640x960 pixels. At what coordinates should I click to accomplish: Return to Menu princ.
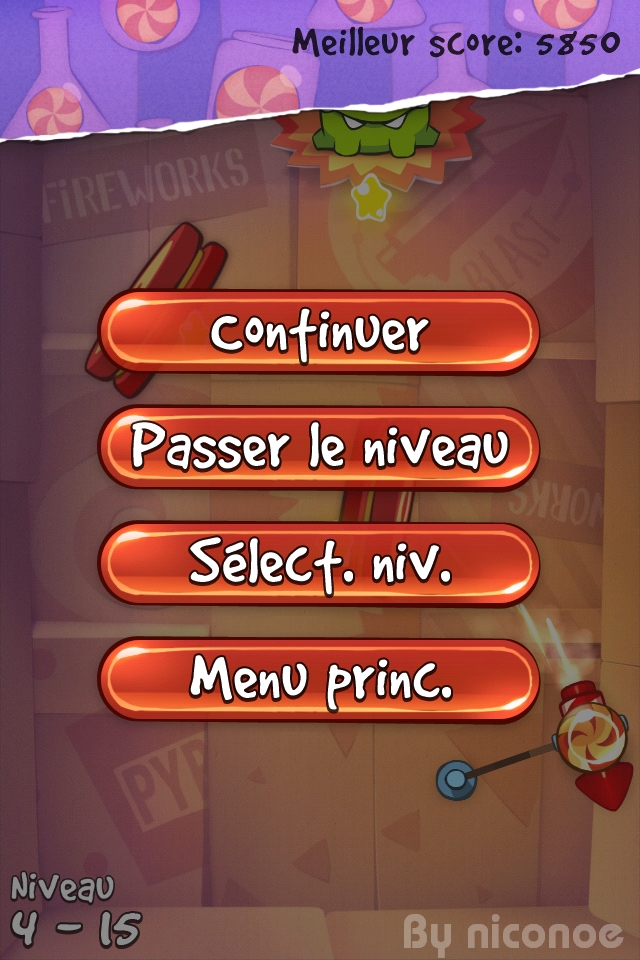click(320, 680)
